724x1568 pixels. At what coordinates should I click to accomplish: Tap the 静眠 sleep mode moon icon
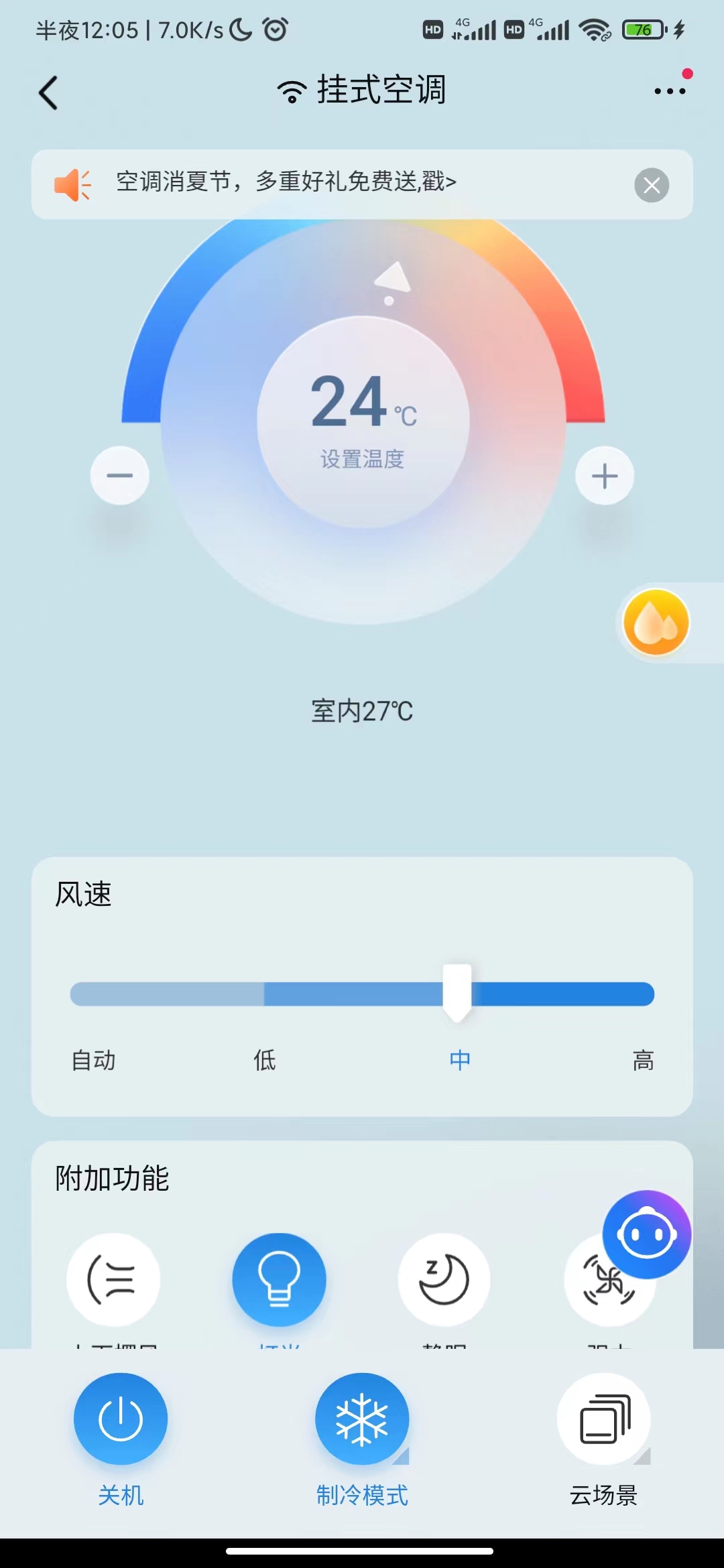click(444, 1279)
